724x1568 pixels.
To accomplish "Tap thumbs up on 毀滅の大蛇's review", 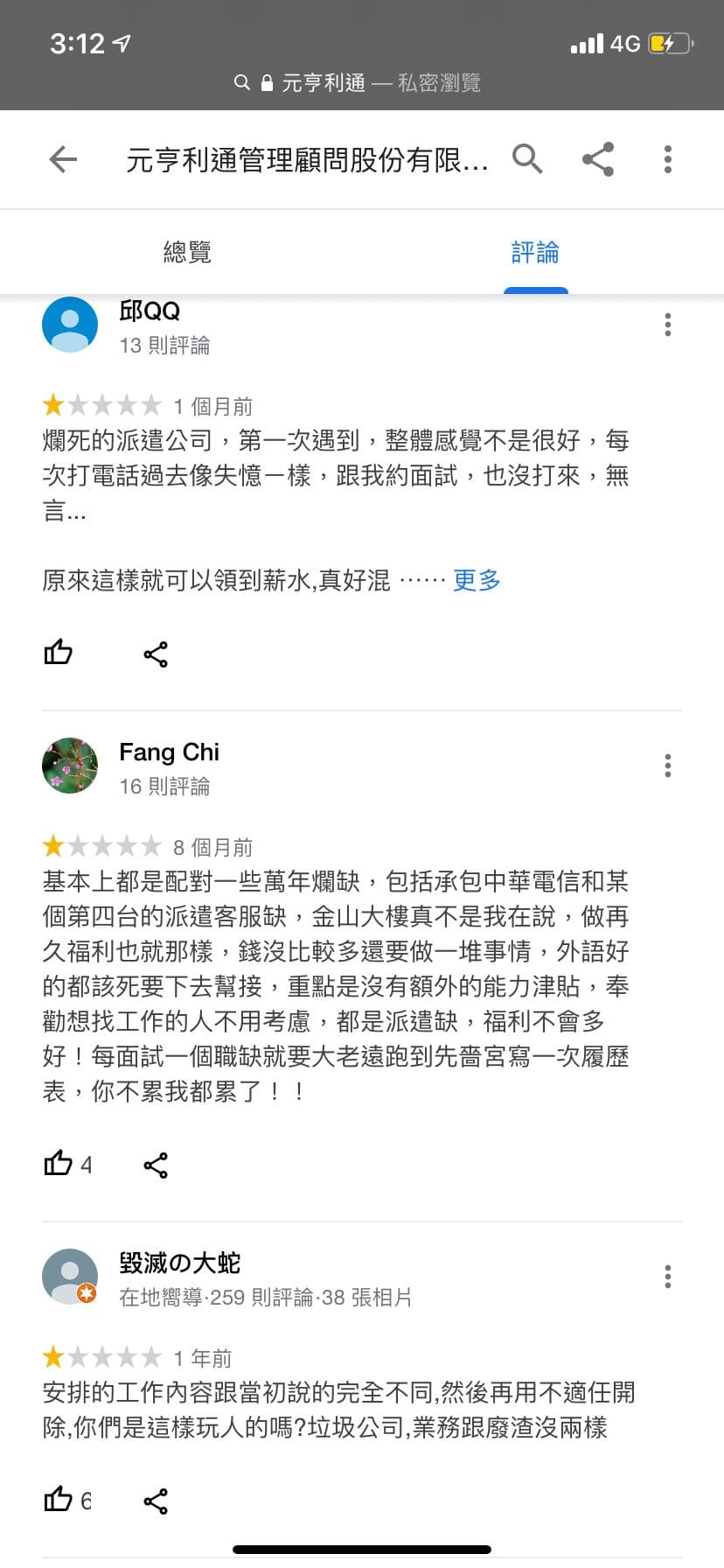I will coord(58,1500).
